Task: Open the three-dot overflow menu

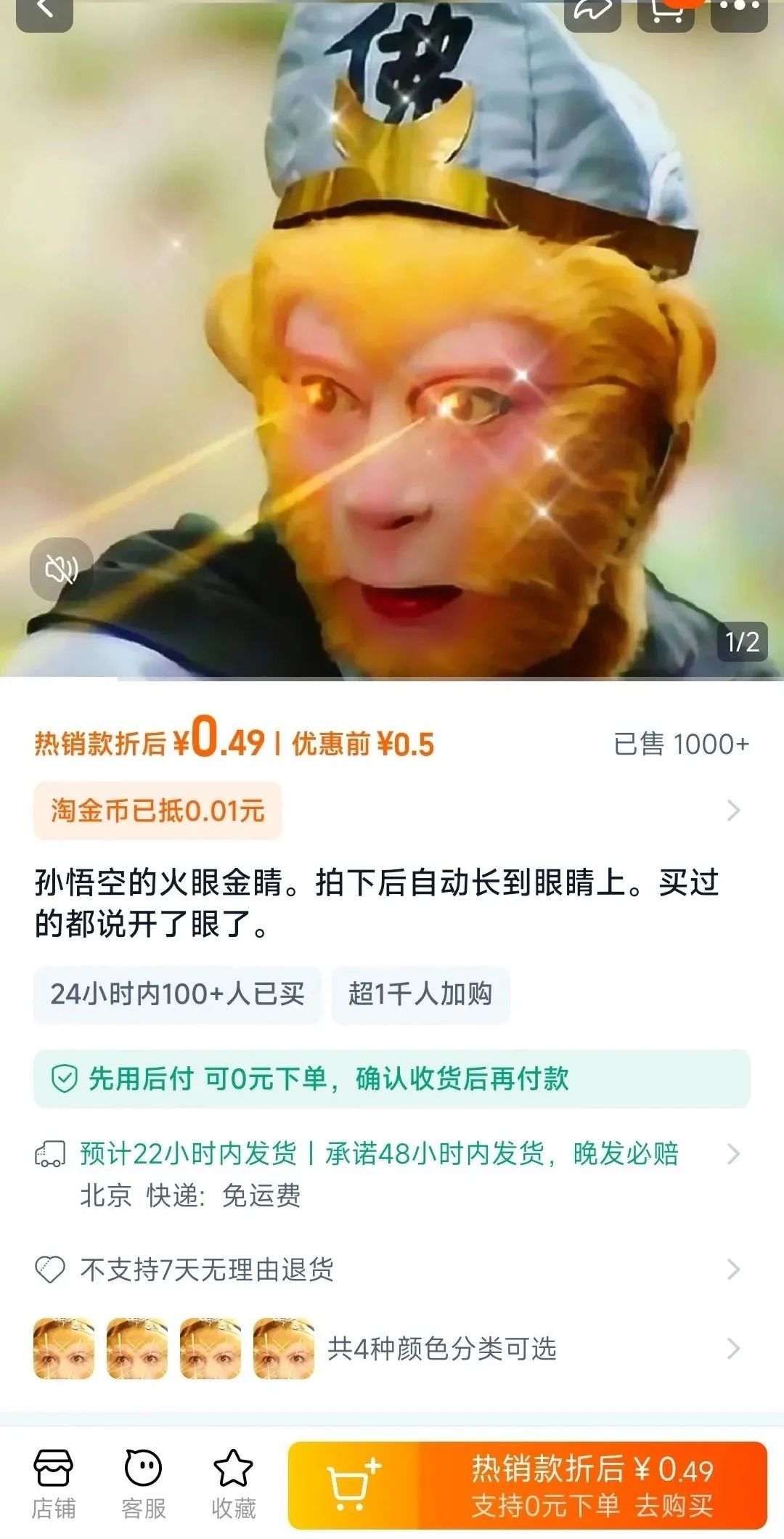Action: [739, 11]
